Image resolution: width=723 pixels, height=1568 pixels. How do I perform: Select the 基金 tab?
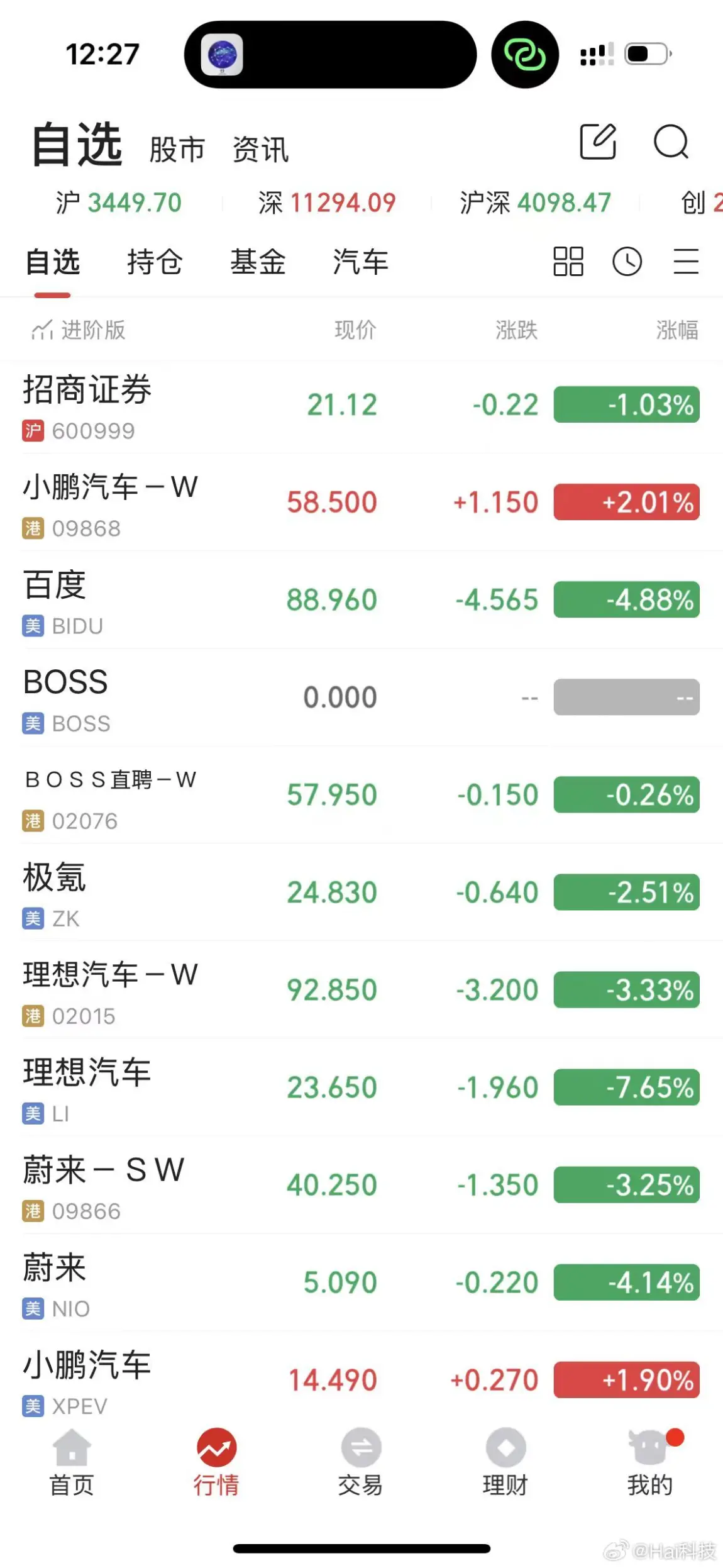click(258, 262)
